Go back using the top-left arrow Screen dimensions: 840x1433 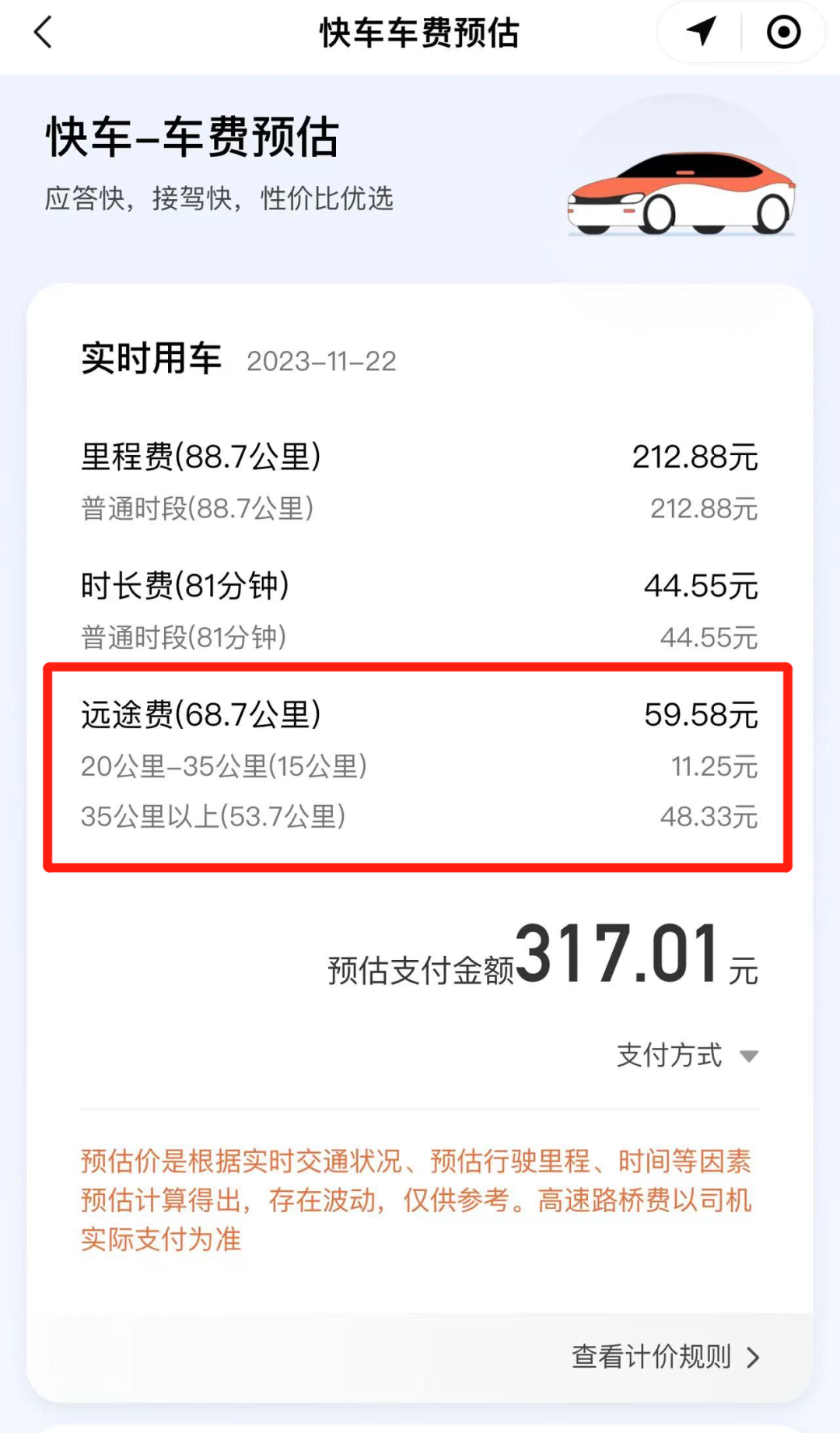[x=44, y=33]
